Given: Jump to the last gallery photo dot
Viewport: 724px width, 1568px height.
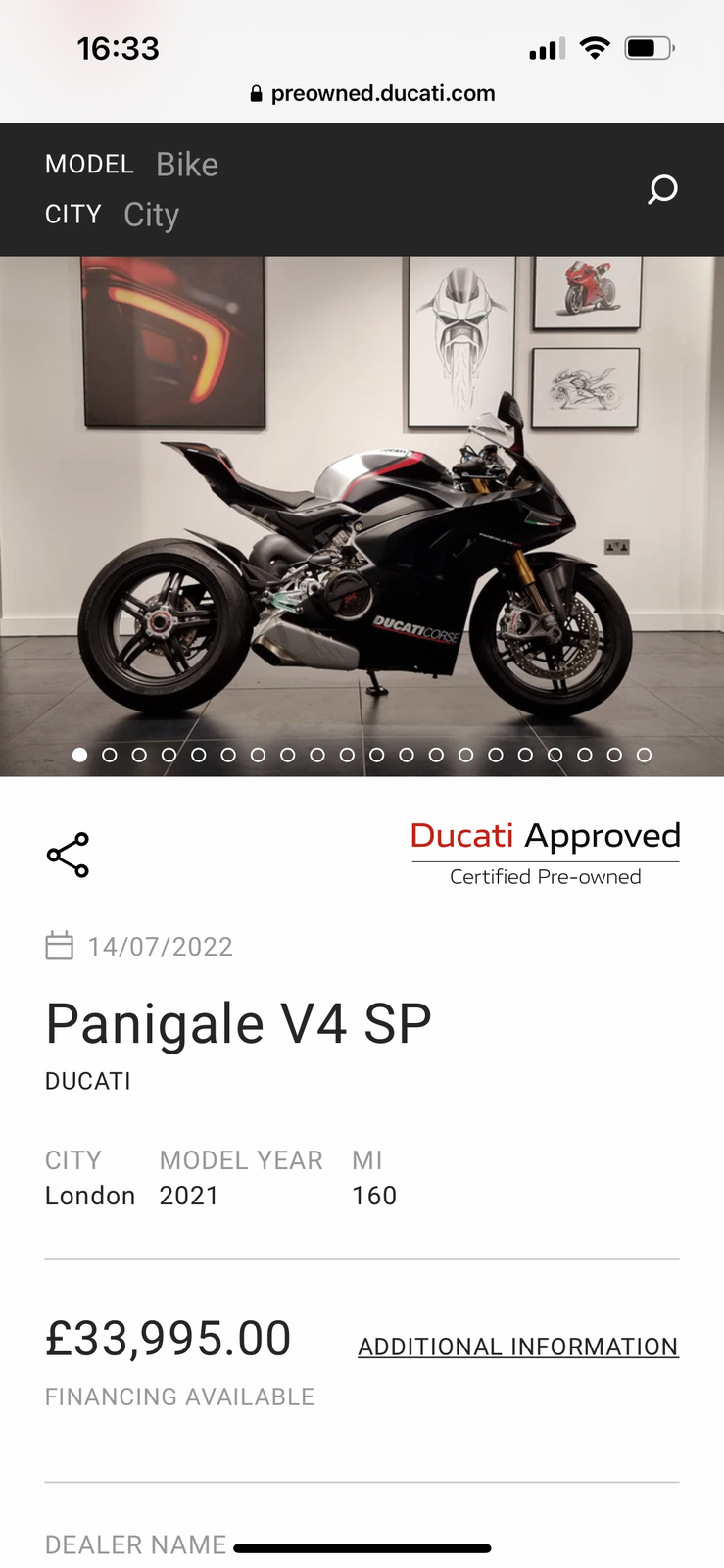Looking at the screenshot, I should [x=644, y=755].
